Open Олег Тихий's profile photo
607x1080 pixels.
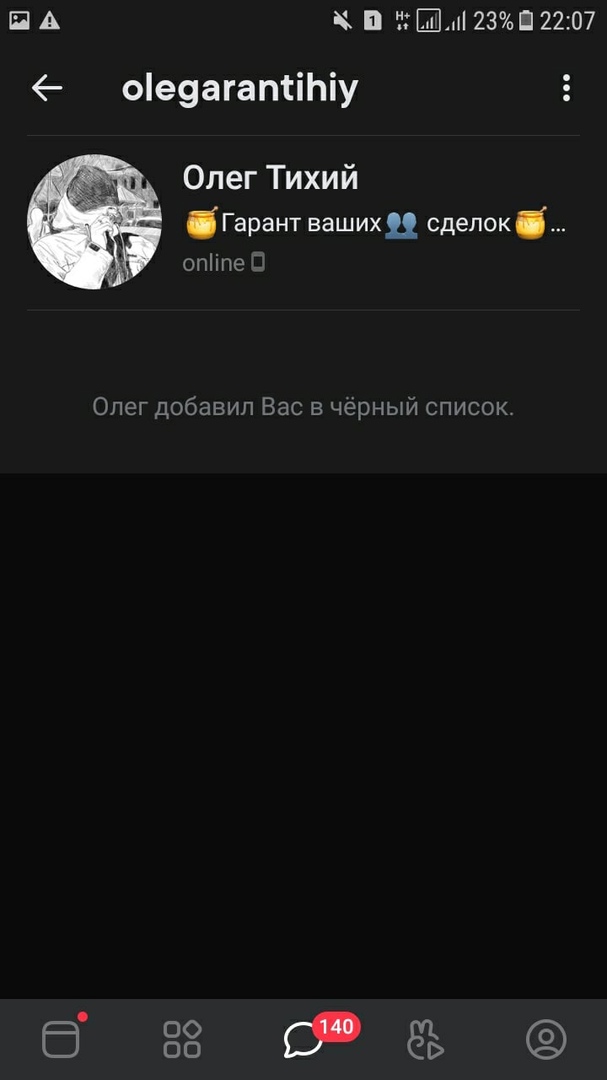point(94,221)
